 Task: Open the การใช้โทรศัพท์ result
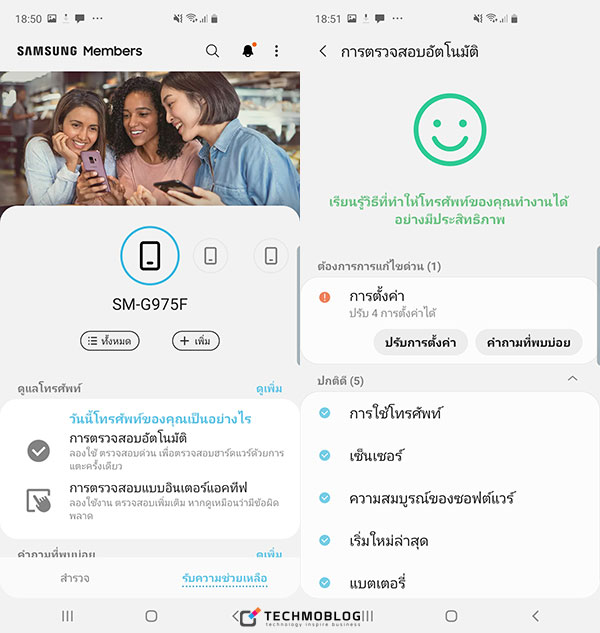pos(395,413)
